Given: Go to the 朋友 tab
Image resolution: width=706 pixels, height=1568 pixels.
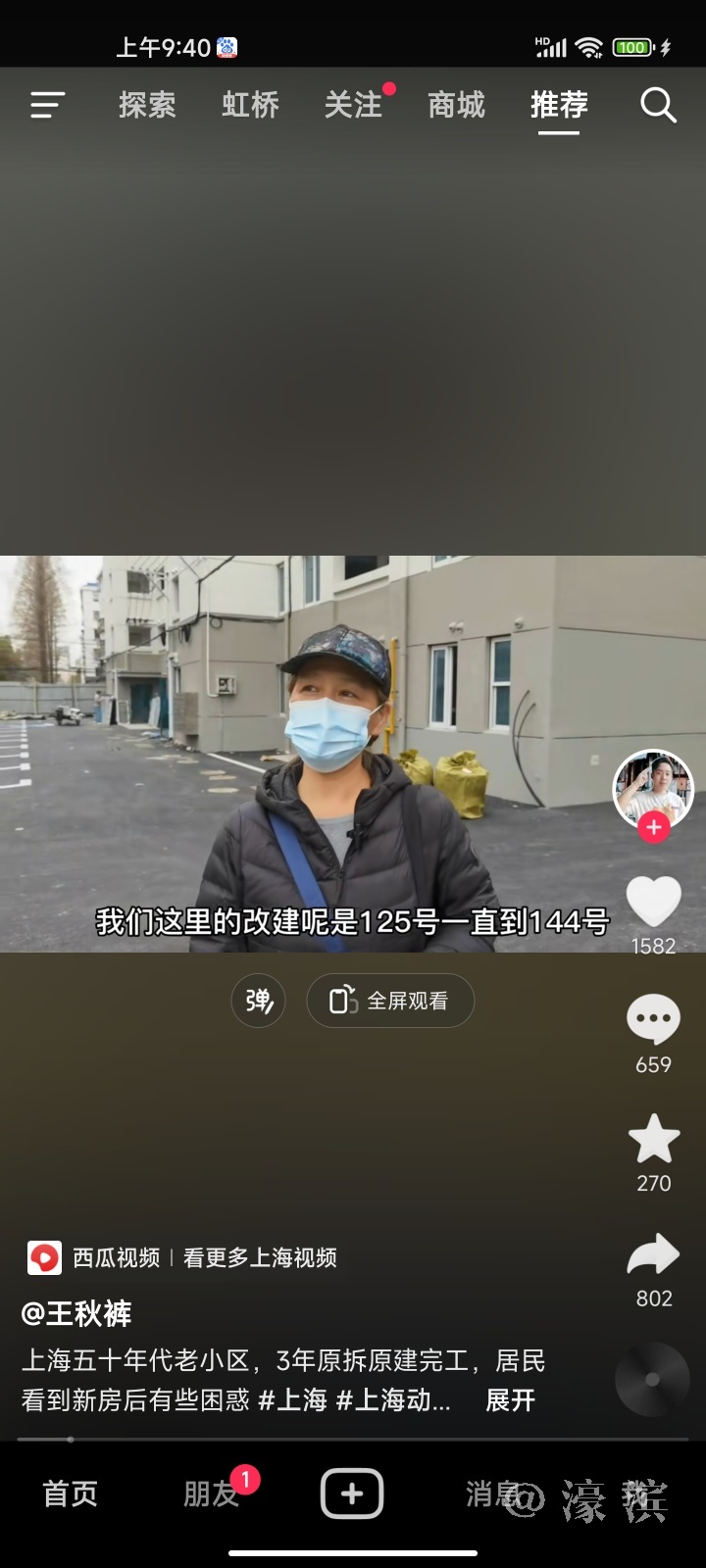Looking at the screenshot, I should pos(211,1494).
